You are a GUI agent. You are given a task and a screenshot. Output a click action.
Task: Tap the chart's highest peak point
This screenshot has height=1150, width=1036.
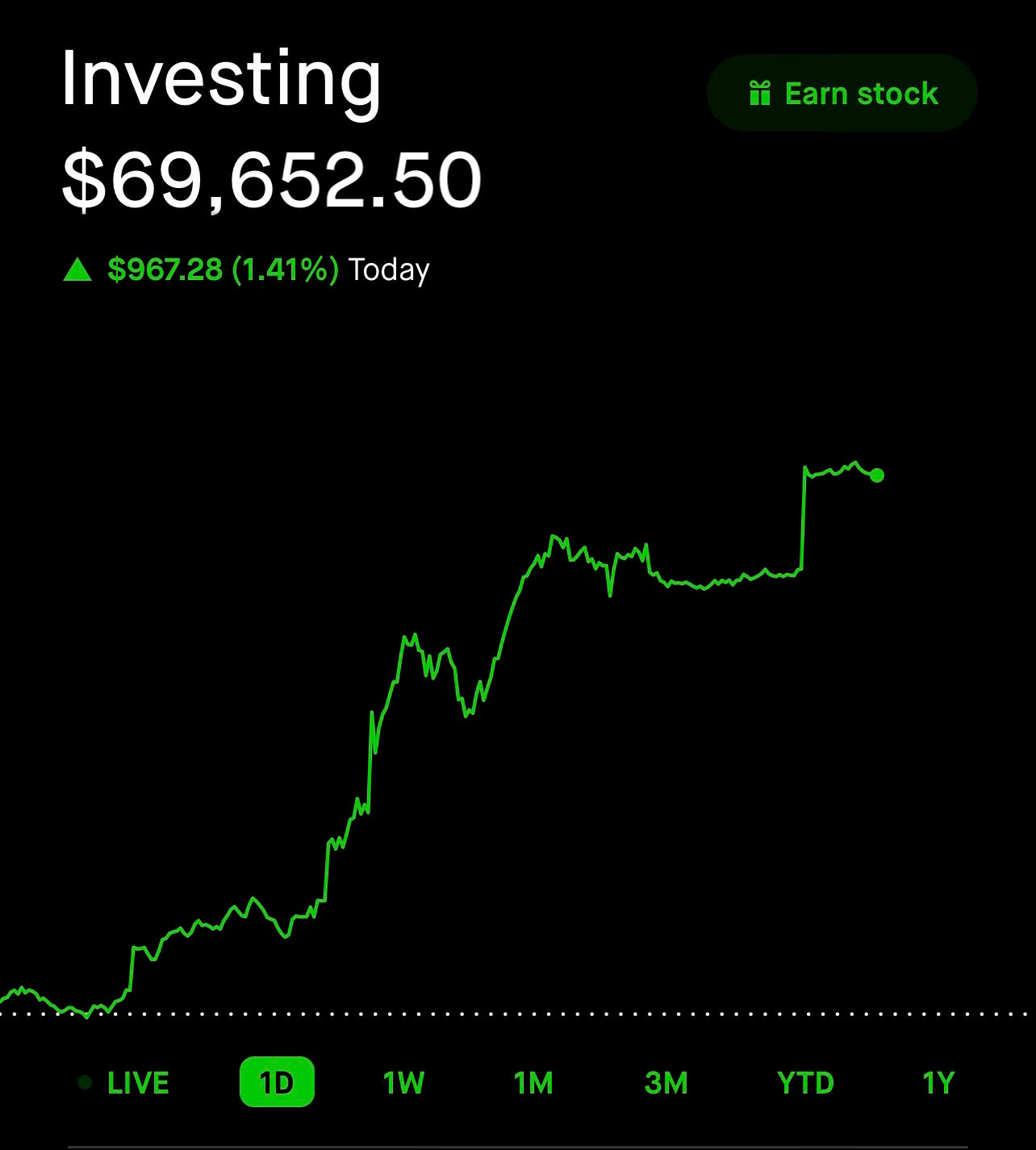(x=854, y=462)
